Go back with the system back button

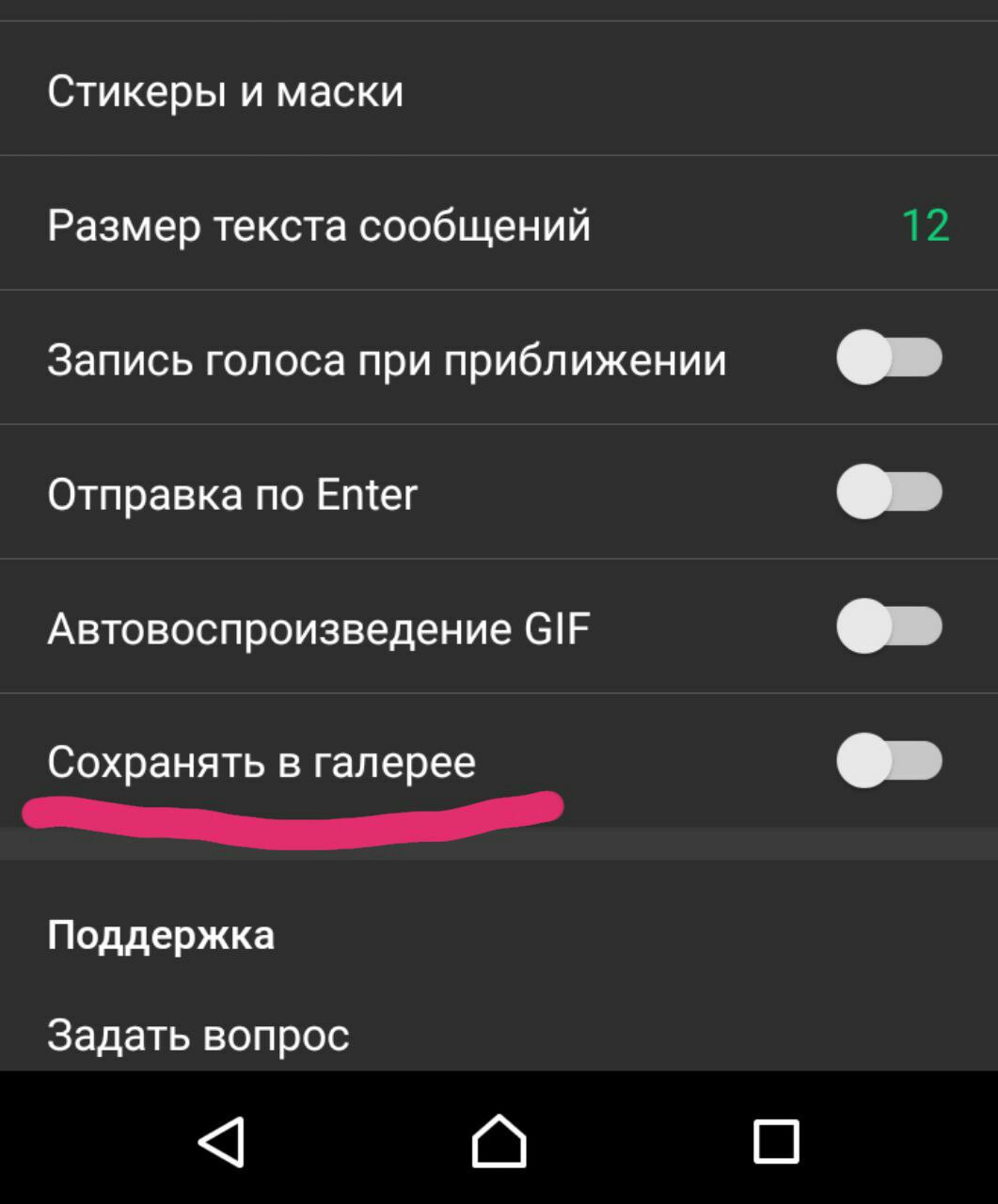(222, 1141)
